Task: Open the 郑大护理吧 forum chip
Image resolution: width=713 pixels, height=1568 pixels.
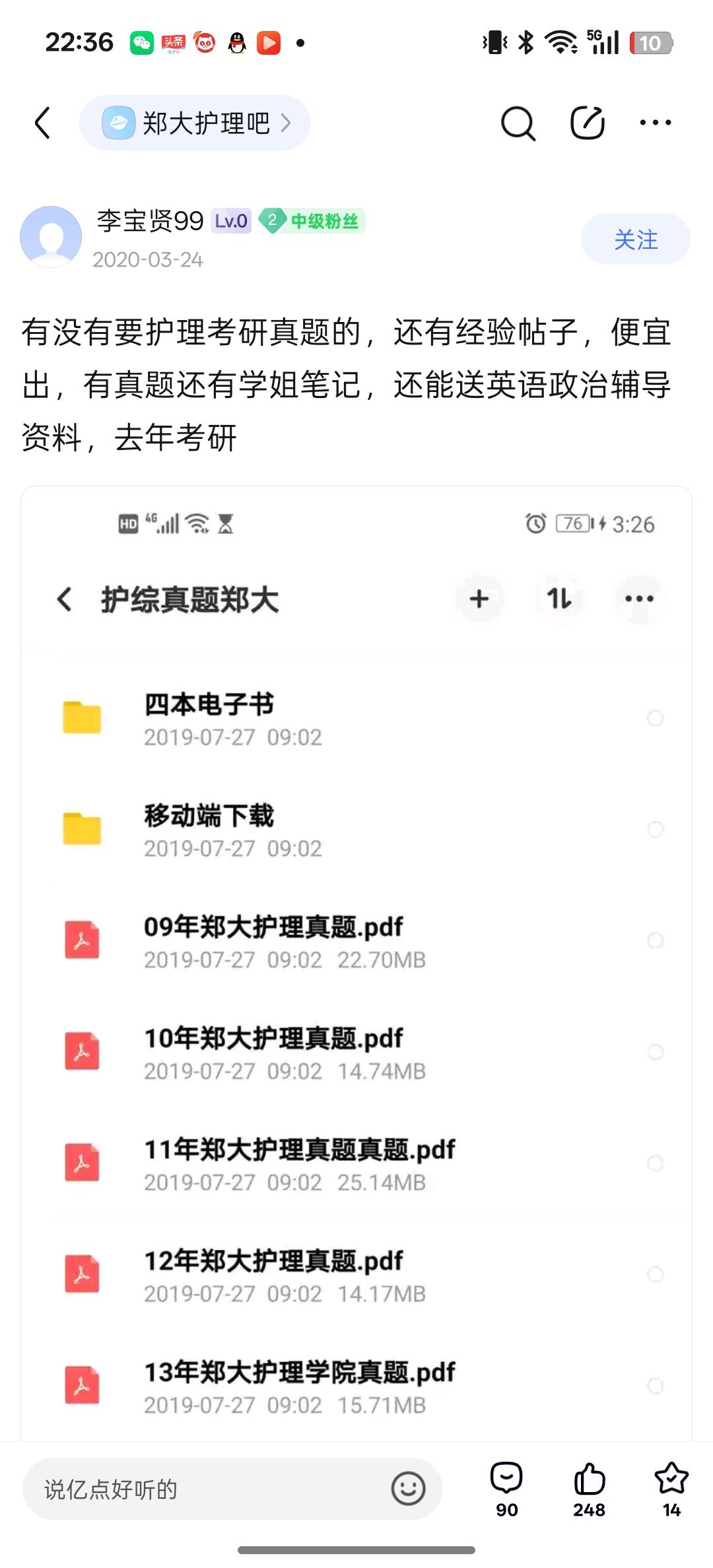Action: (x=195, y=123)
